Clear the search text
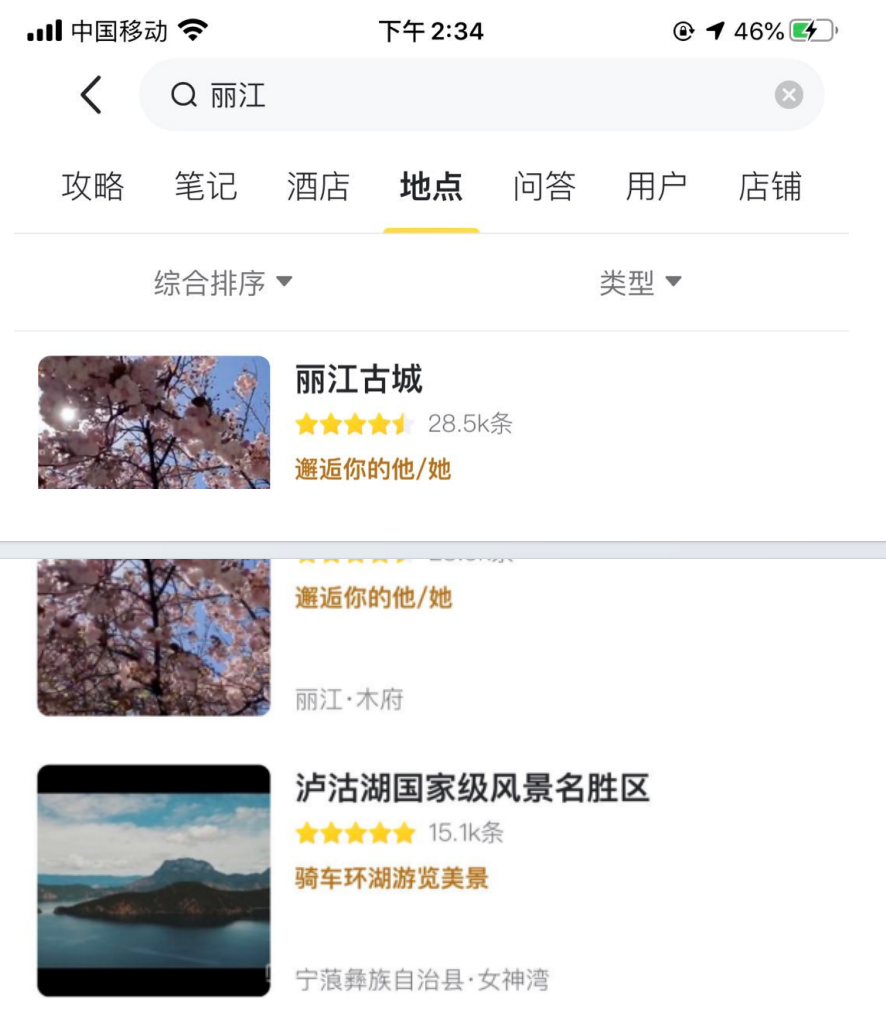Screen dimensions: 886x1032 pyautogui.click(x=789, y=95)
